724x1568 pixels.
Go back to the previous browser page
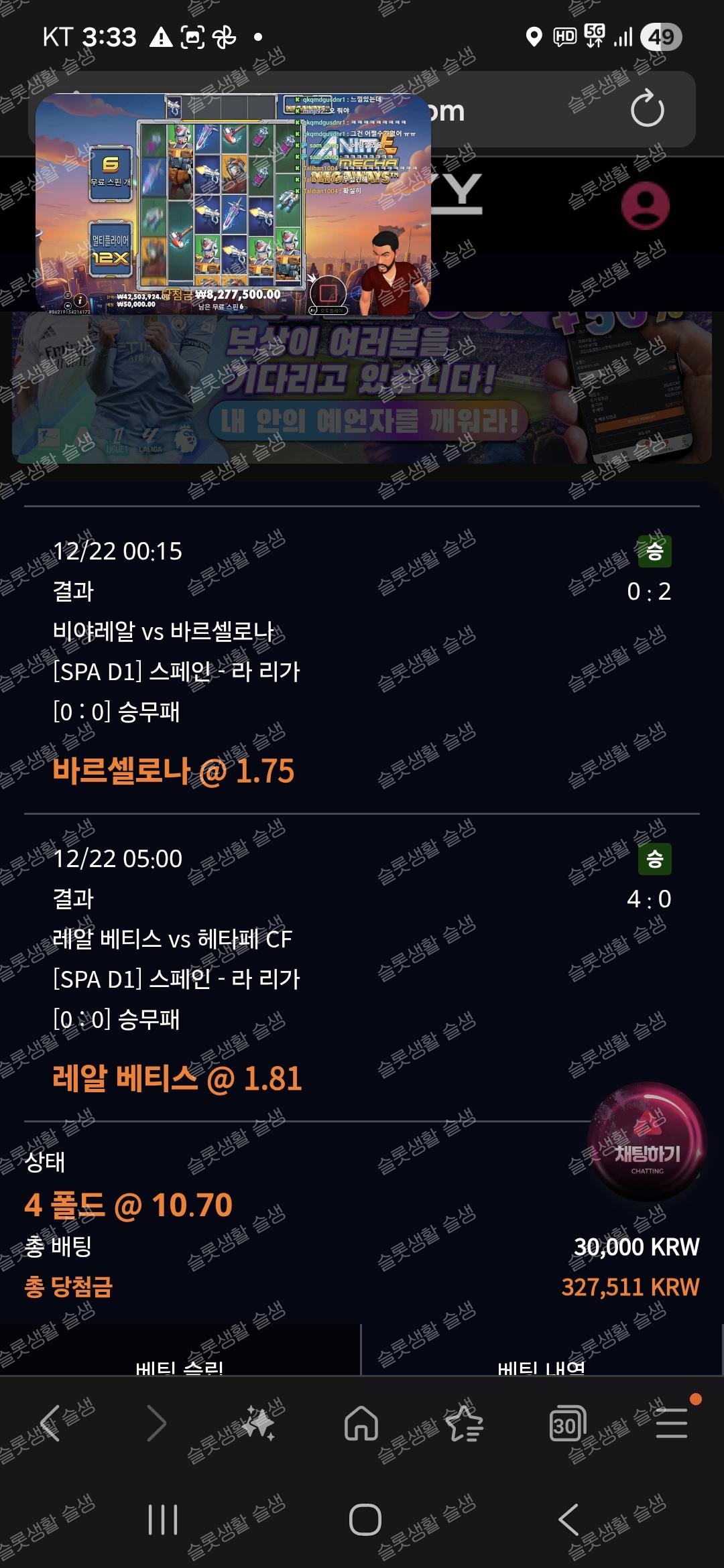coord(50,1423)
